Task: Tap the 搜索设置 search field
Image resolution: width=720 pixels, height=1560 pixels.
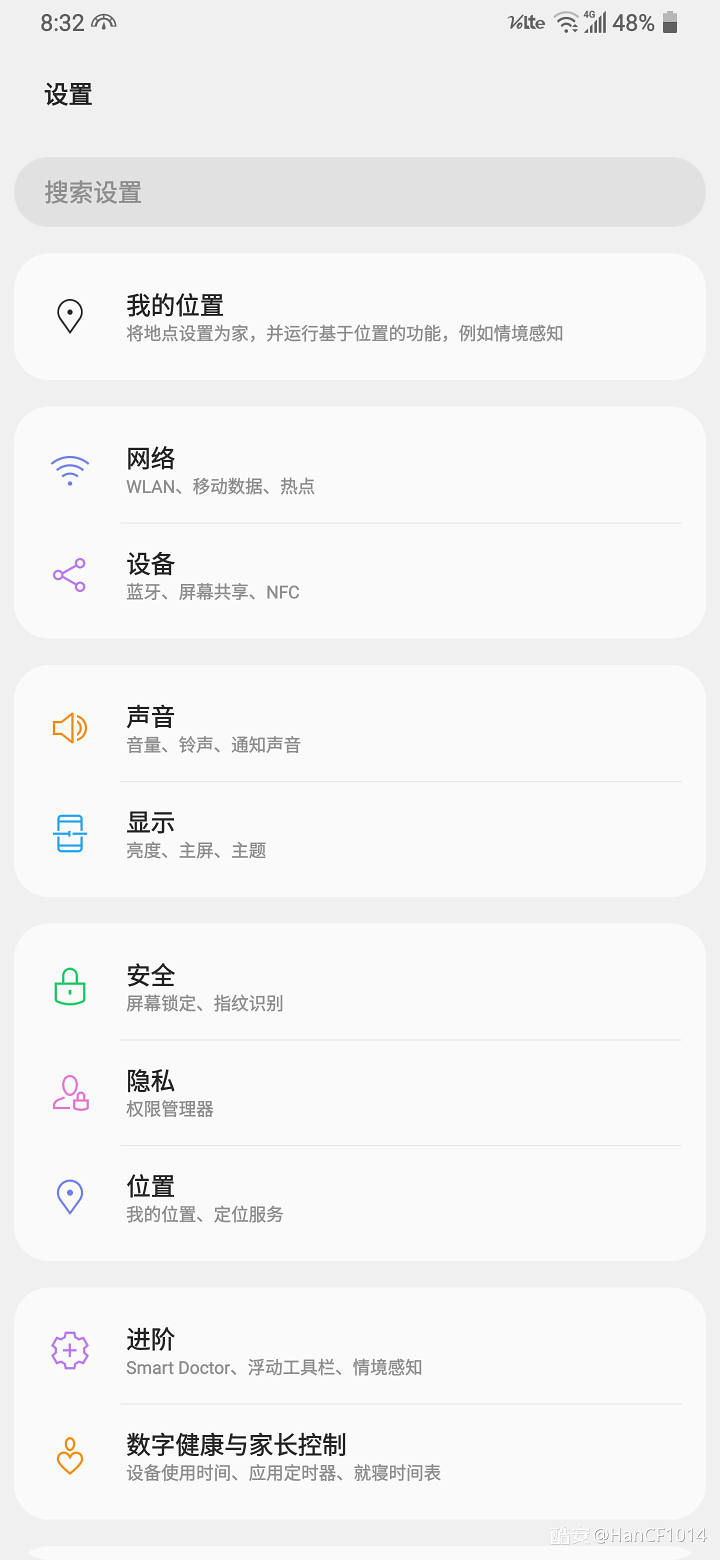Action: tap(360, 192)
